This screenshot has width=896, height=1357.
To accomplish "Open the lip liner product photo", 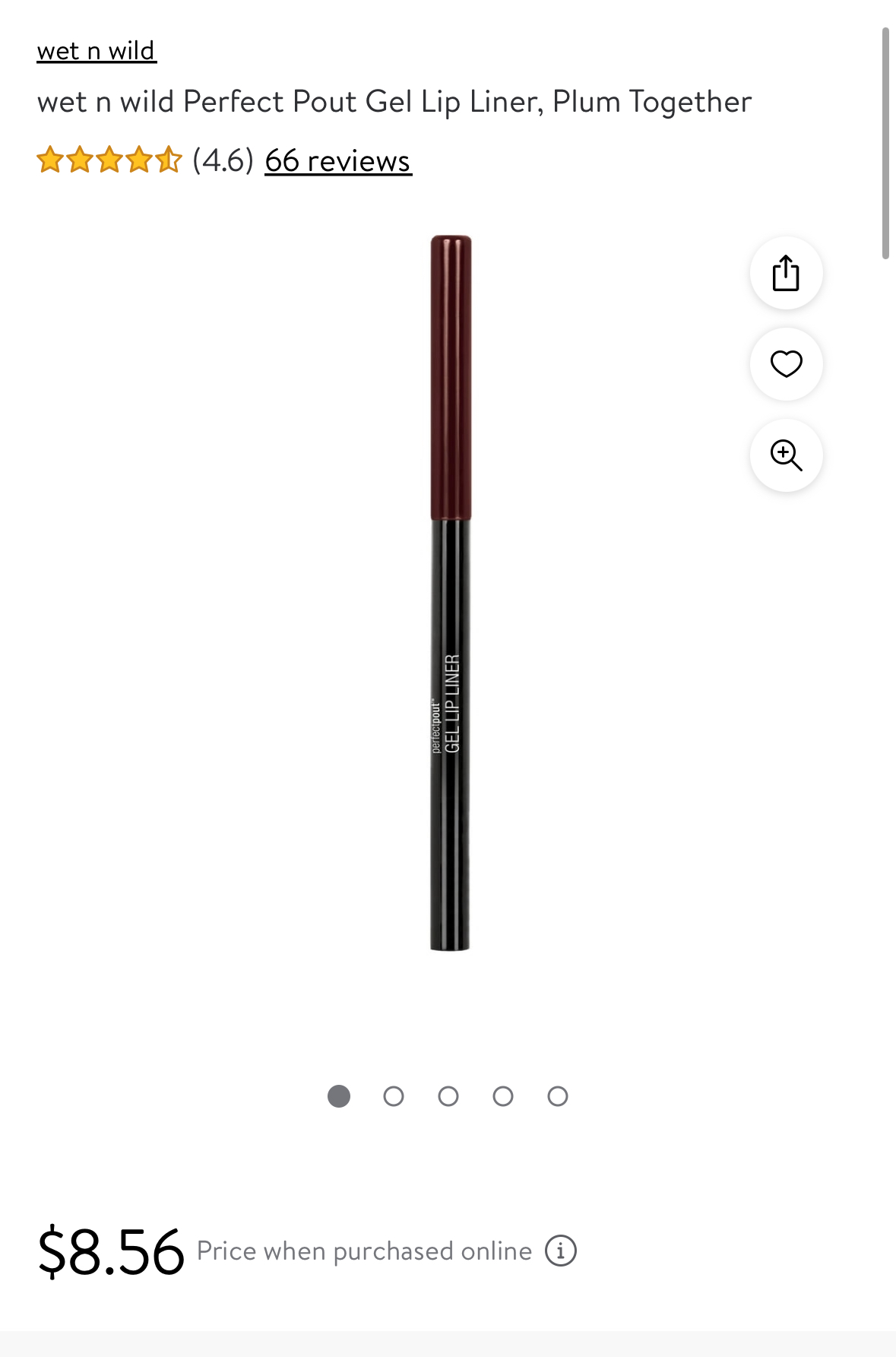I will click(x=450, y=593).
